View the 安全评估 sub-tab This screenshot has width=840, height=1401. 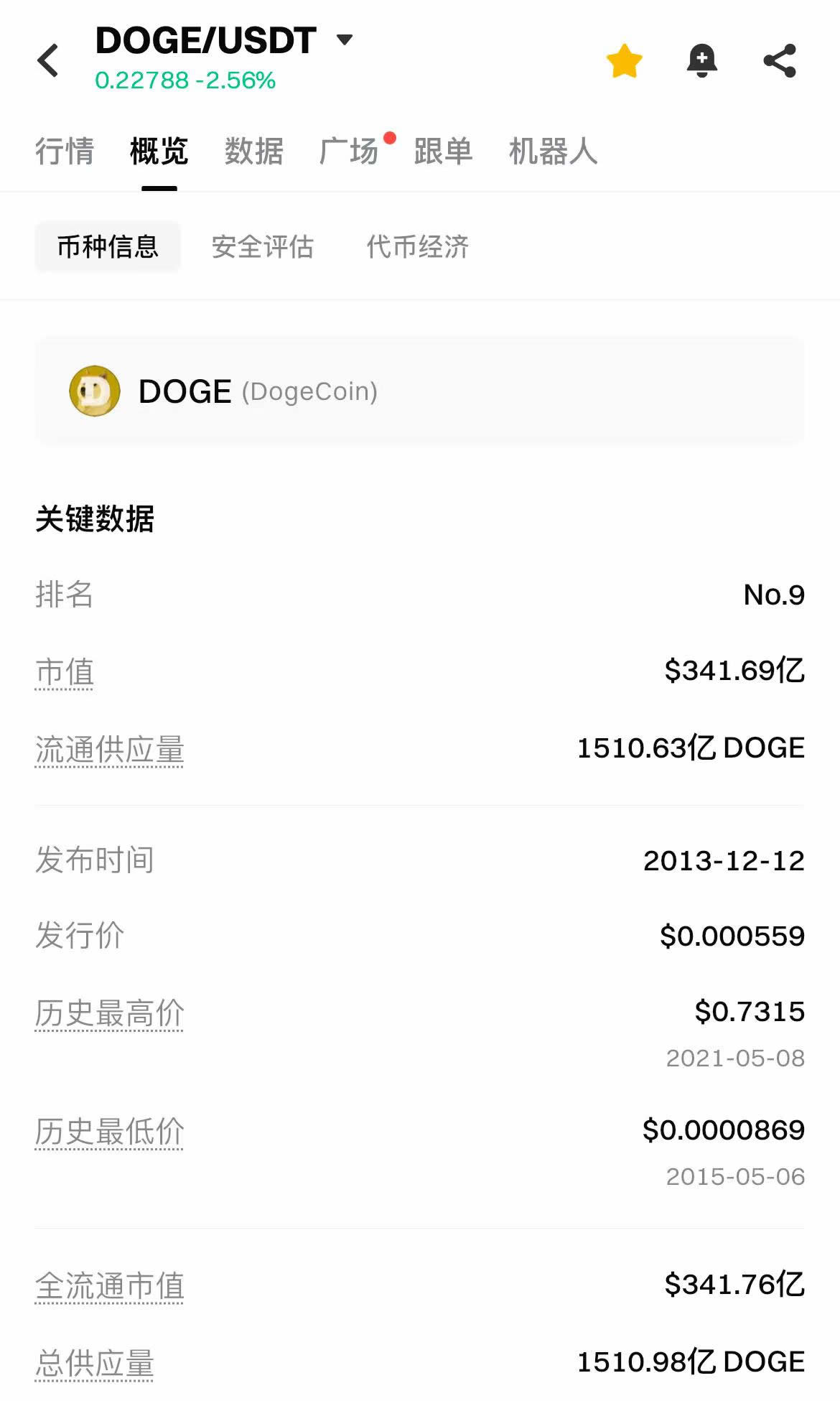pos(262,247)
